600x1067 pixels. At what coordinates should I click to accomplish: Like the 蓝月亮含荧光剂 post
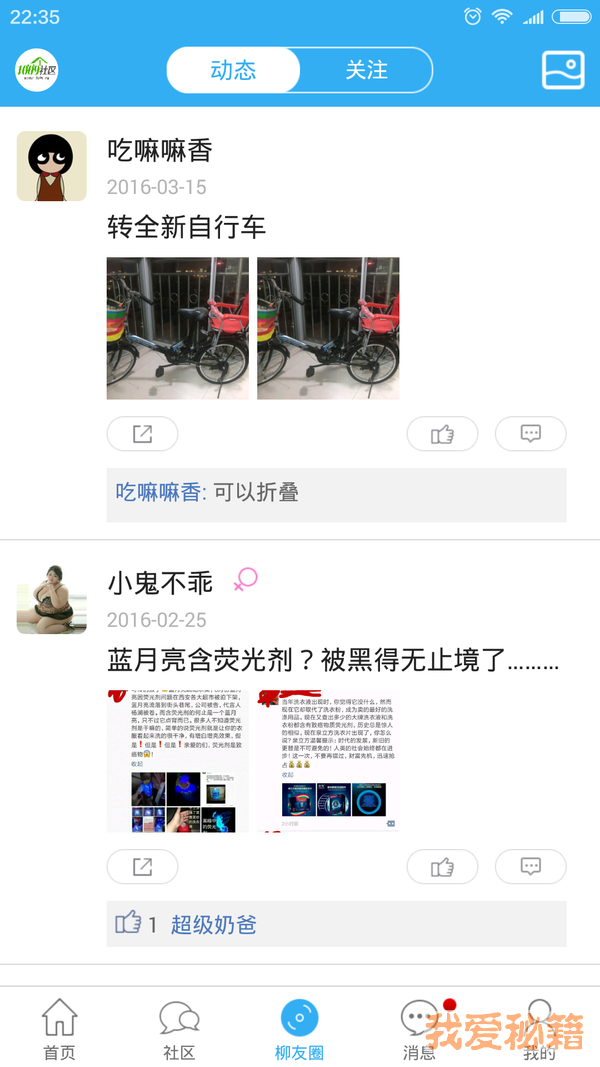tap(442, 867)
